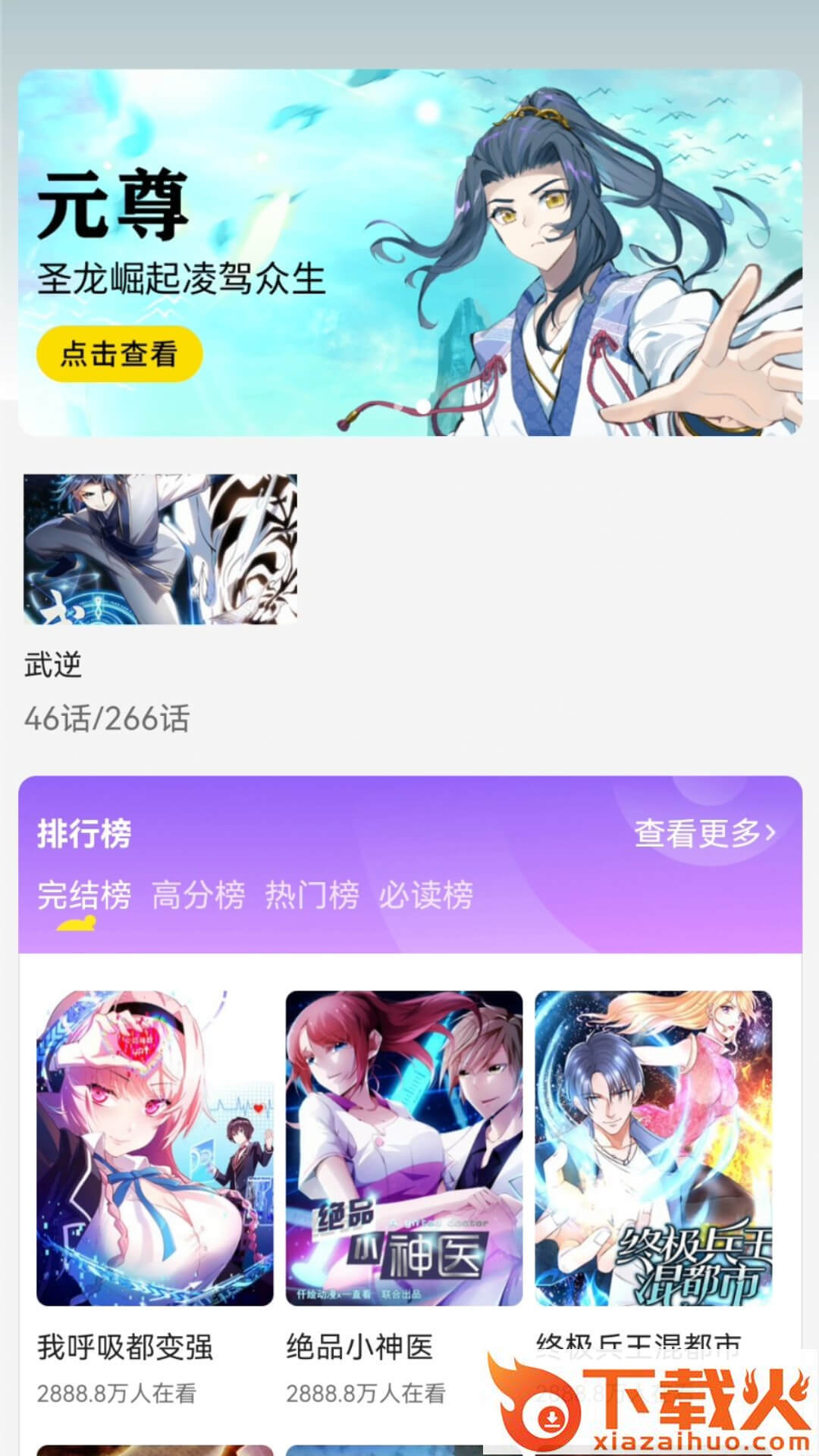Show the 必读榜 ranking list
The width and height of the screenshot is (819, 1456).
tap(425, 895)
